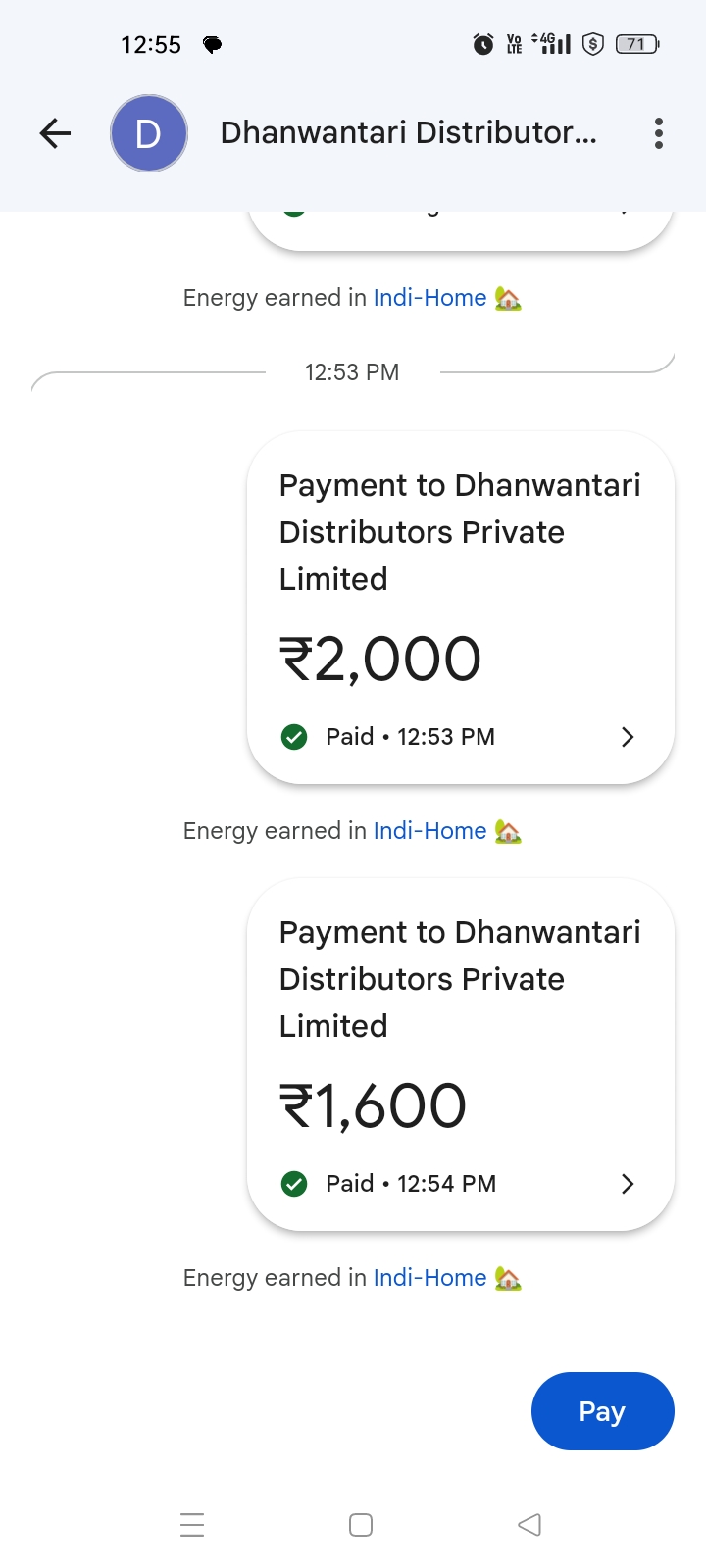Open Dhanwantari Distributors profile avatar
This screenshot has width=706, height=1568.
pos(148,133)
